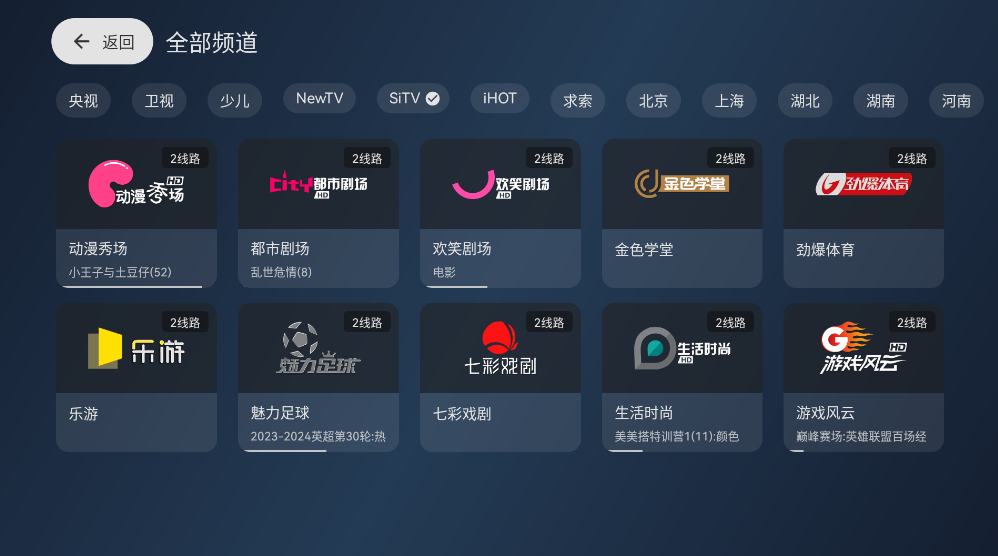Tap the 返回 back button
This screenshot has width=998, height=556.
(x=102, y=41)
